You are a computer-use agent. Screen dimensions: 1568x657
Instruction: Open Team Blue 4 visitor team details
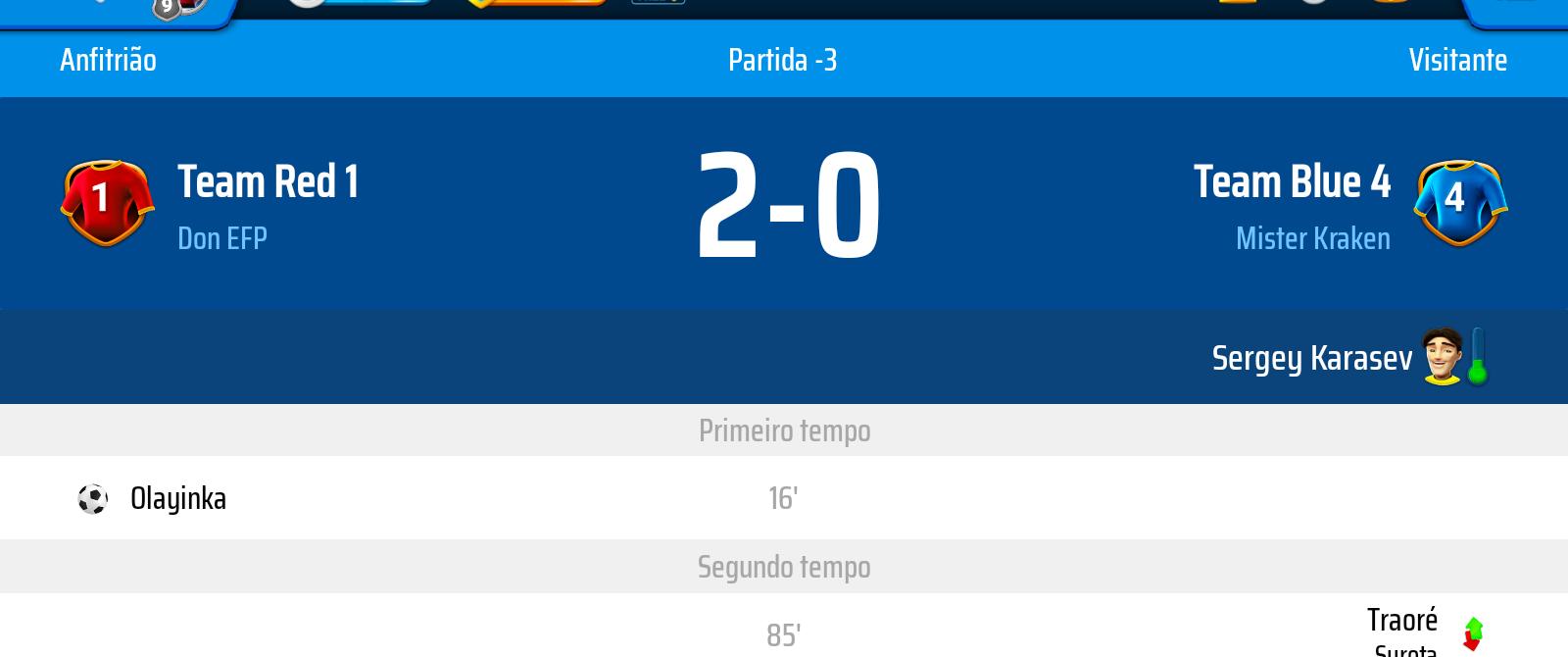[1292, 182]
